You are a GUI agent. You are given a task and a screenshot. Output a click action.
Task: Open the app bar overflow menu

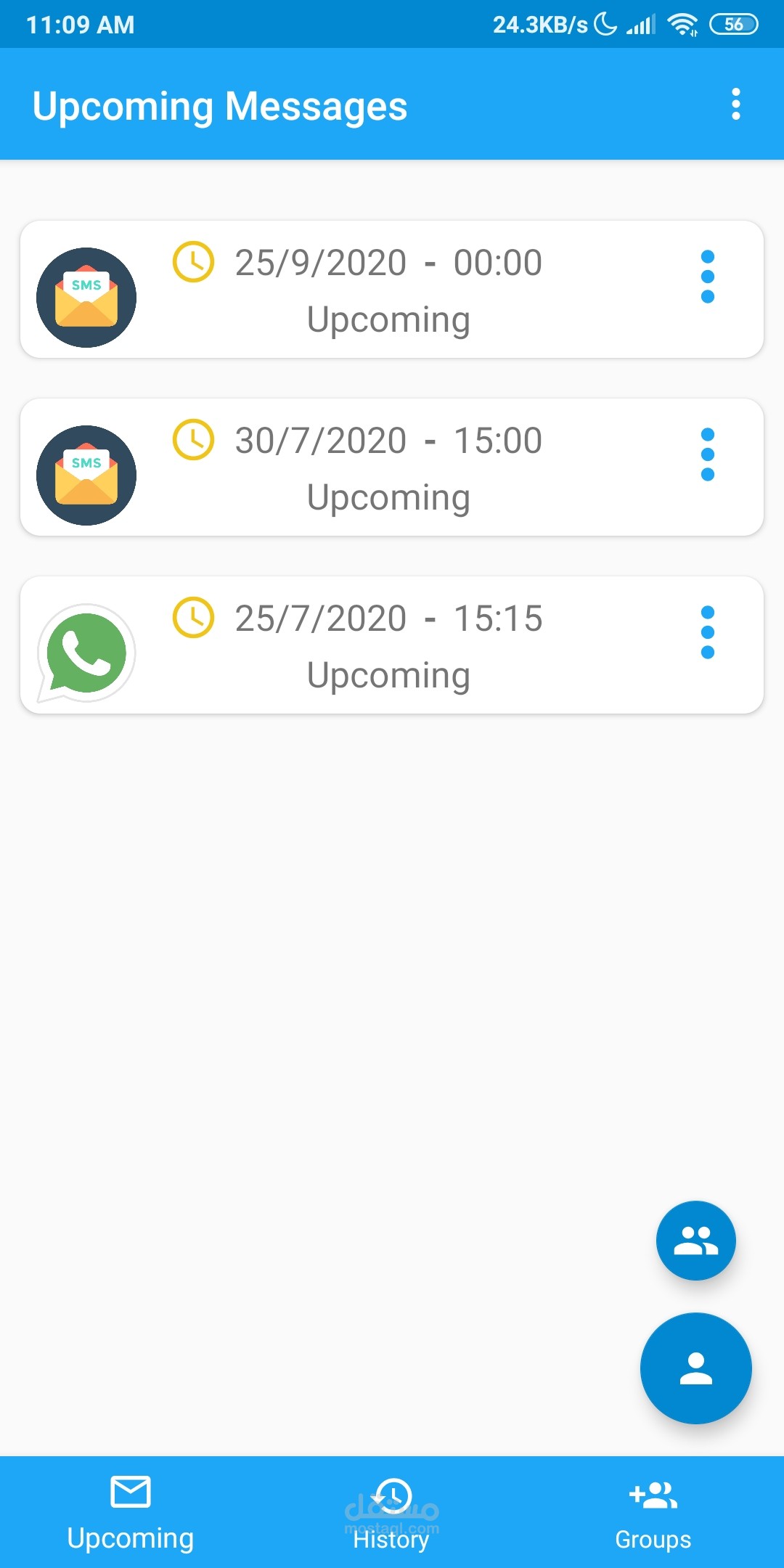point(735,105)
